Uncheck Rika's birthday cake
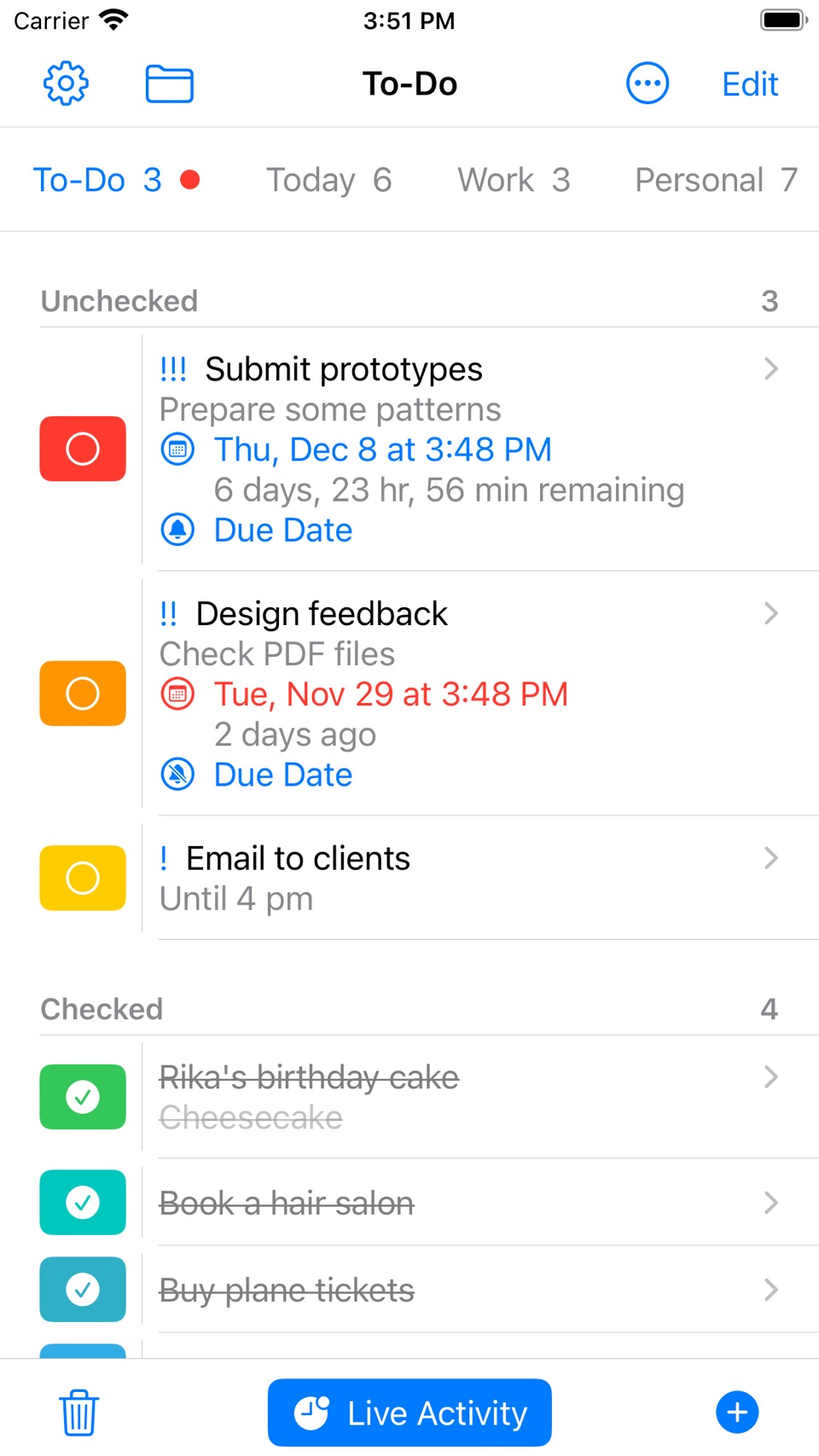The width and height of the screenshot is (819, 1456). click(x=83, y=1097)
